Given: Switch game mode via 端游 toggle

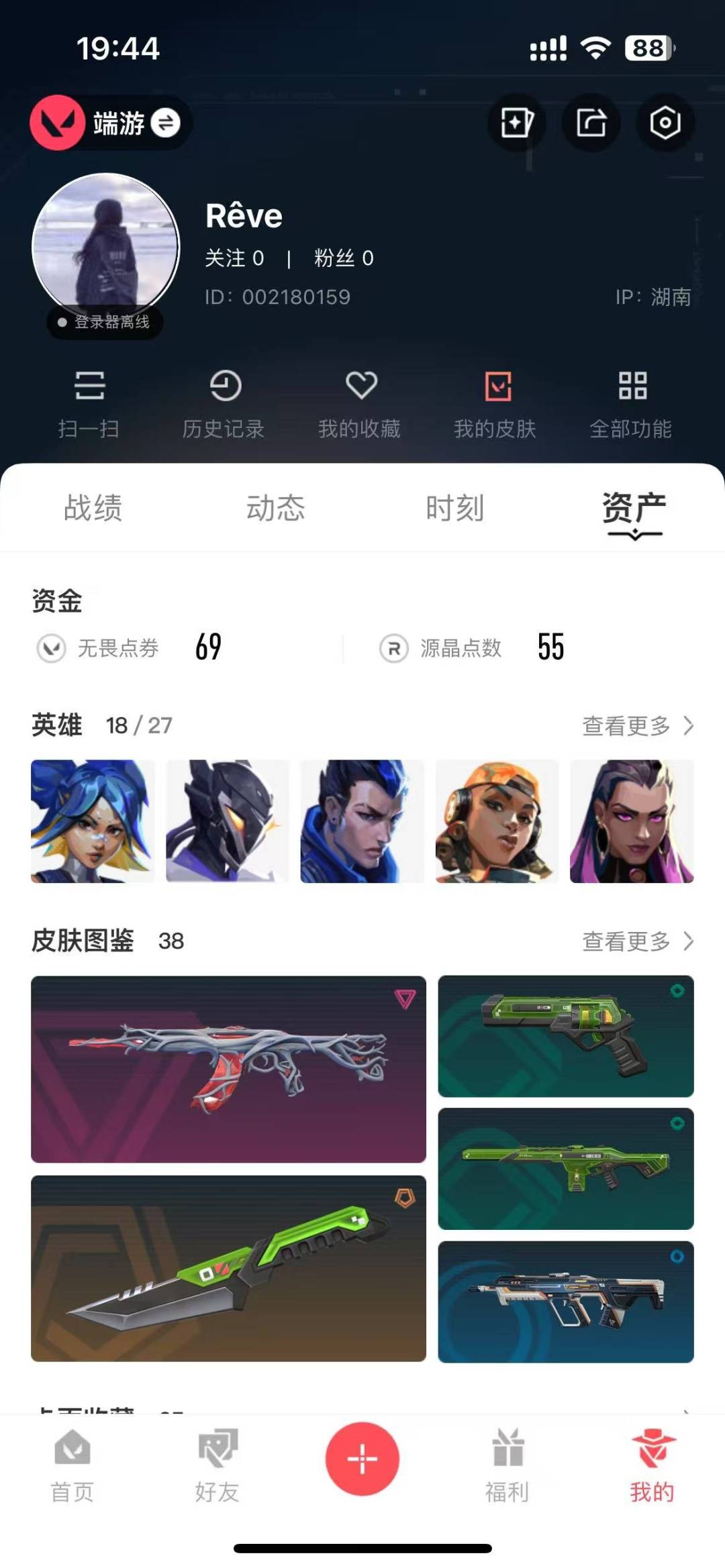Looking at the screenshot, I should click(x=165, y=123).
